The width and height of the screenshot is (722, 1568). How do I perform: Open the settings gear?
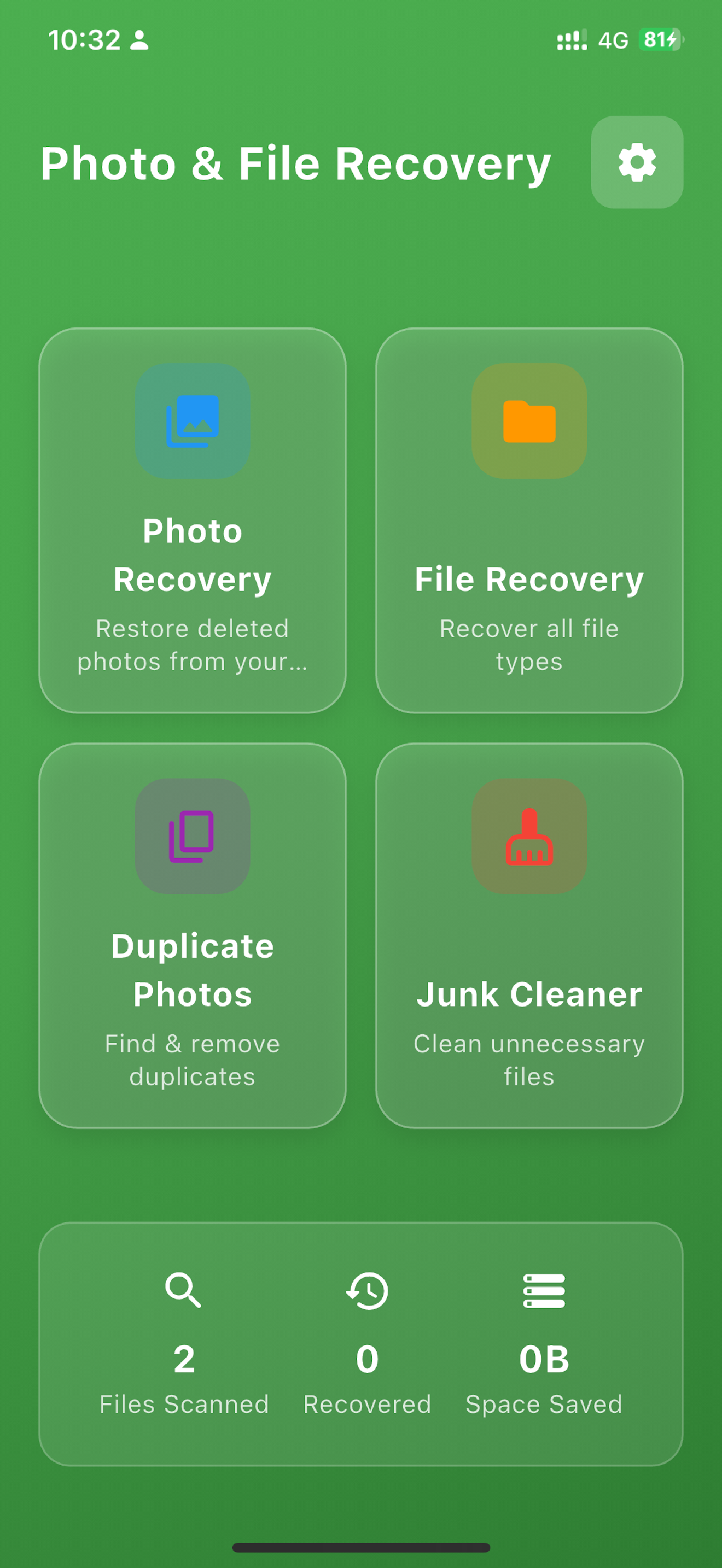pyautogui.click(x=637, y=162)
